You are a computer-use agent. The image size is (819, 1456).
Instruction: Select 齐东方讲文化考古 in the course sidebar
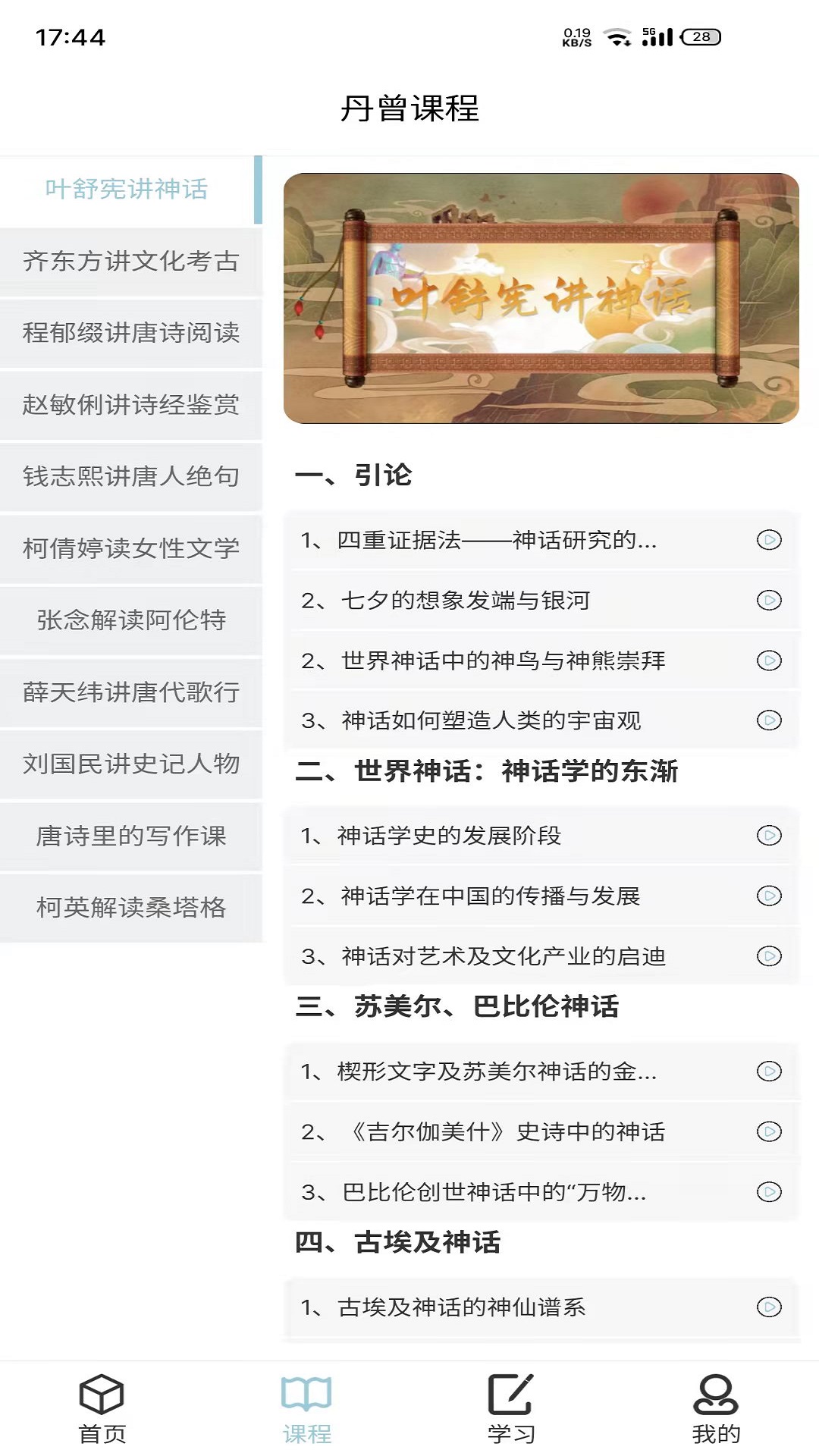click(130, 261)
